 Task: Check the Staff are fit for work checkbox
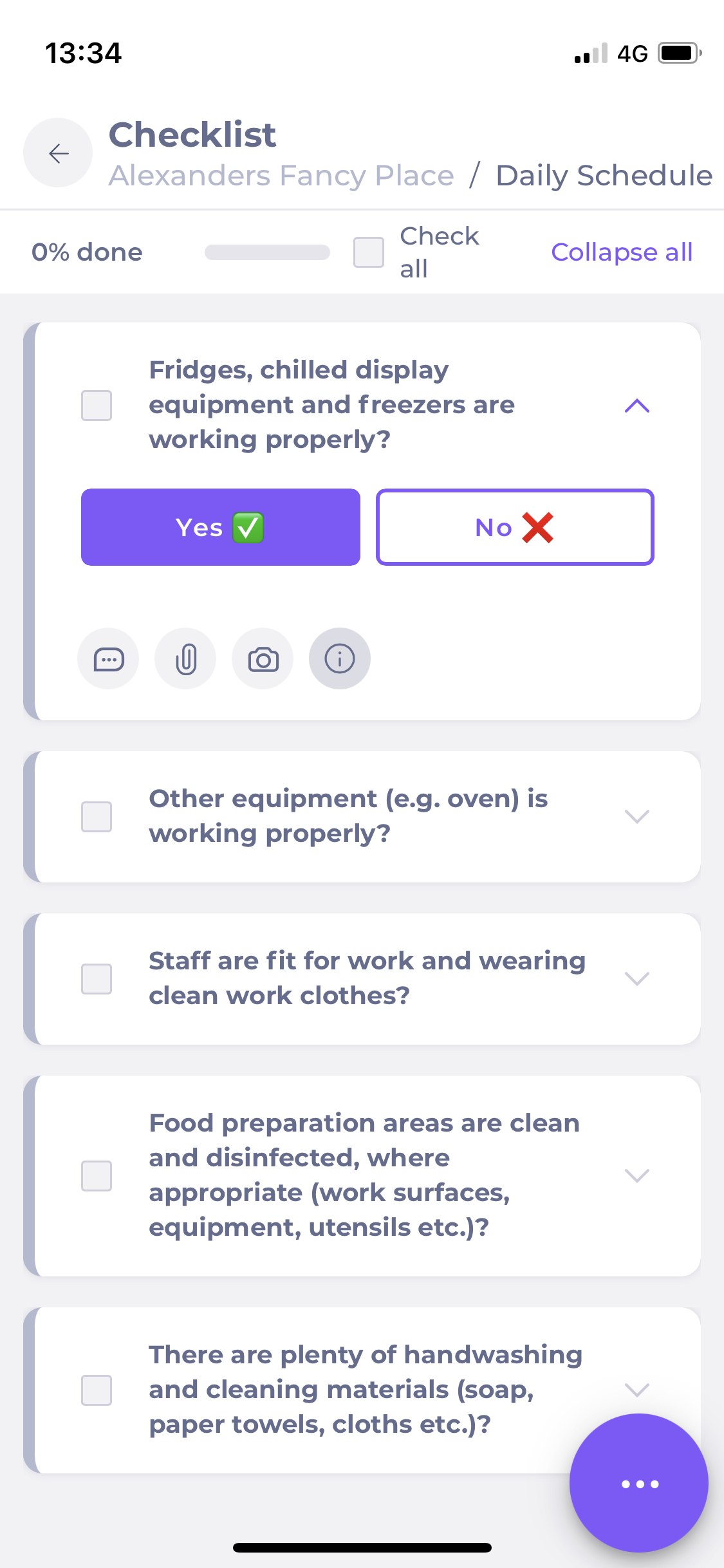click(x=97, y=978)
